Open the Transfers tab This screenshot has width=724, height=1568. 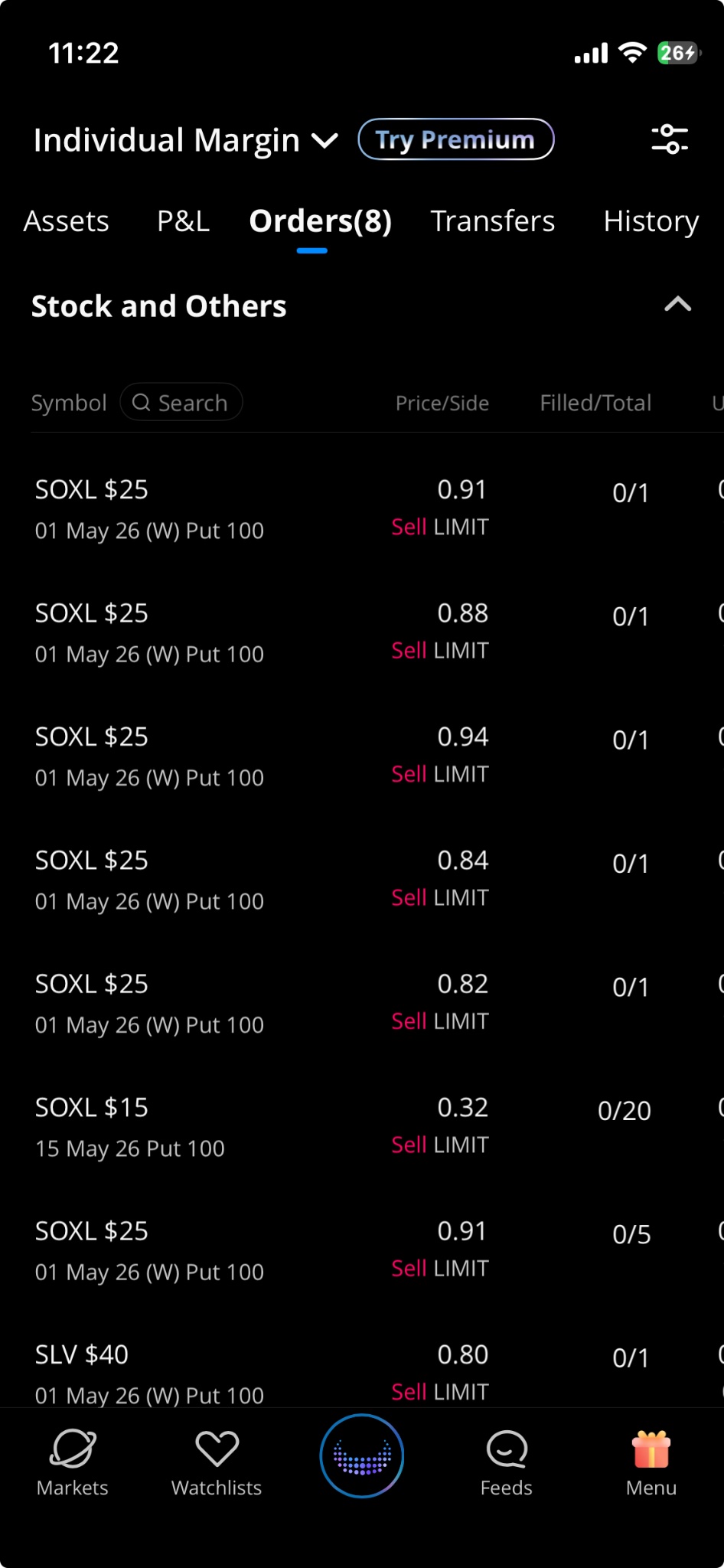pyautogui.click(x=492, y=221)
